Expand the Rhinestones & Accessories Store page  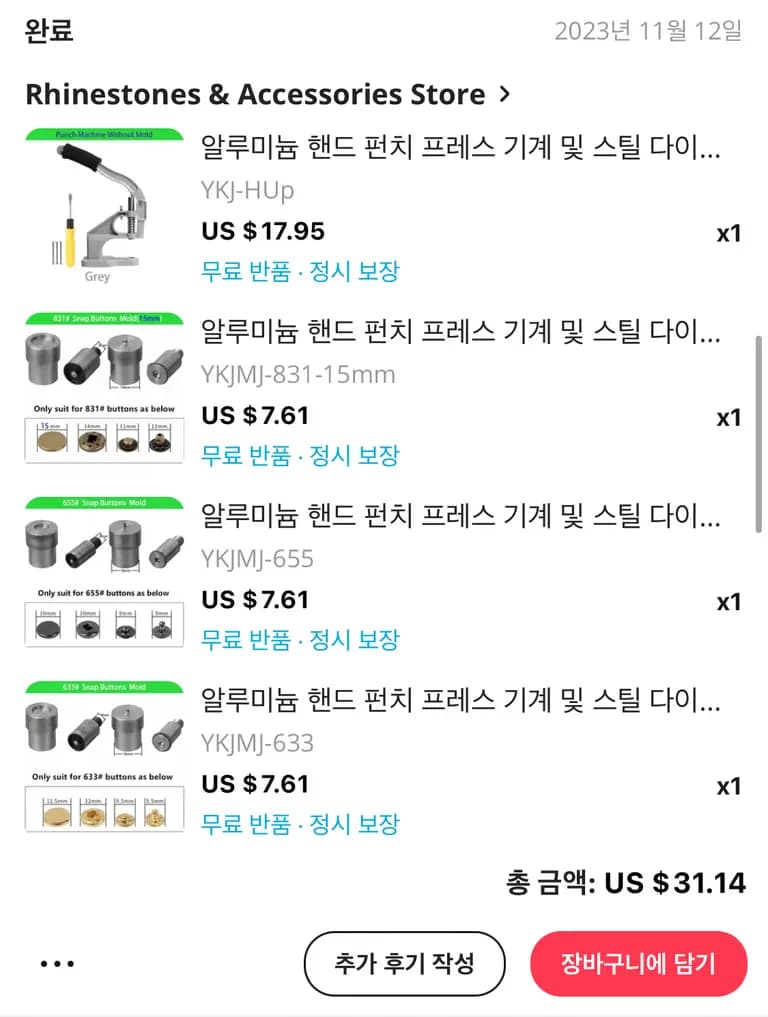(267, 93)
